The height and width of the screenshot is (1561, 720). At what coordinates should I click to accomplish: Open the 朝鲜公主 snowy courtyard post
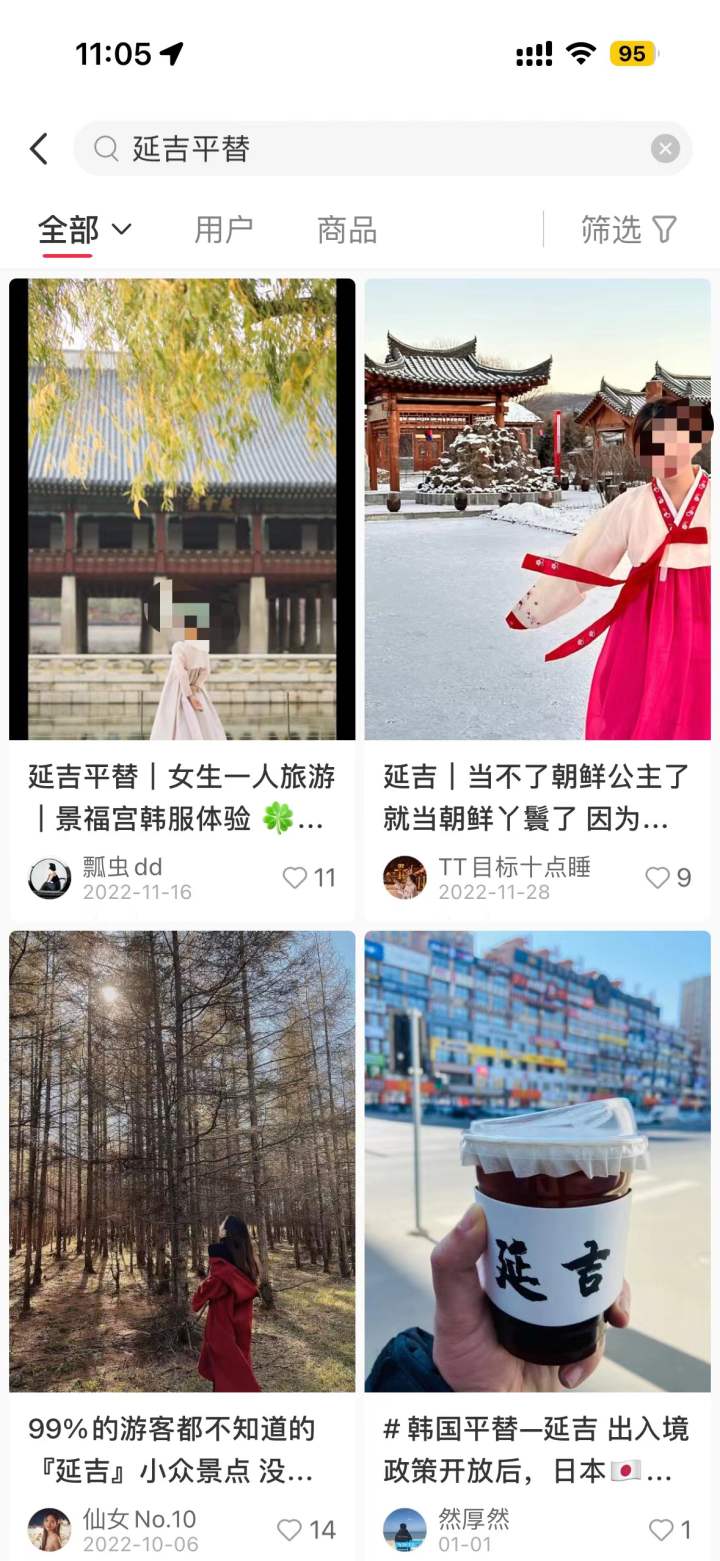[x=537, y=507]
